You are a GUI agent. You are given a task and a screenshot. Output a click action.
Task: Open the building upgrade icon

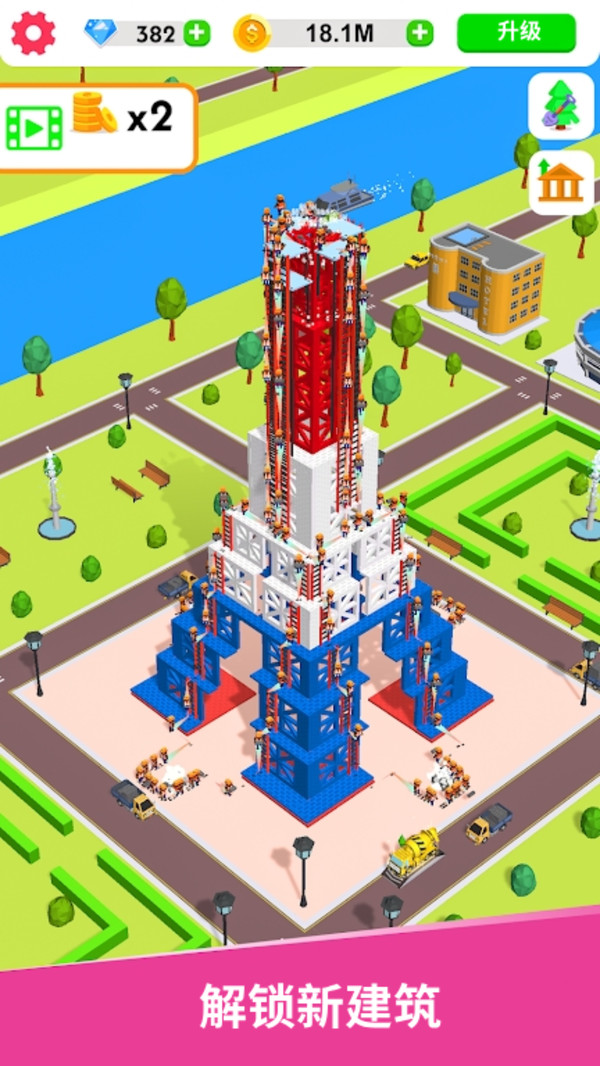[x=561, y=182]
